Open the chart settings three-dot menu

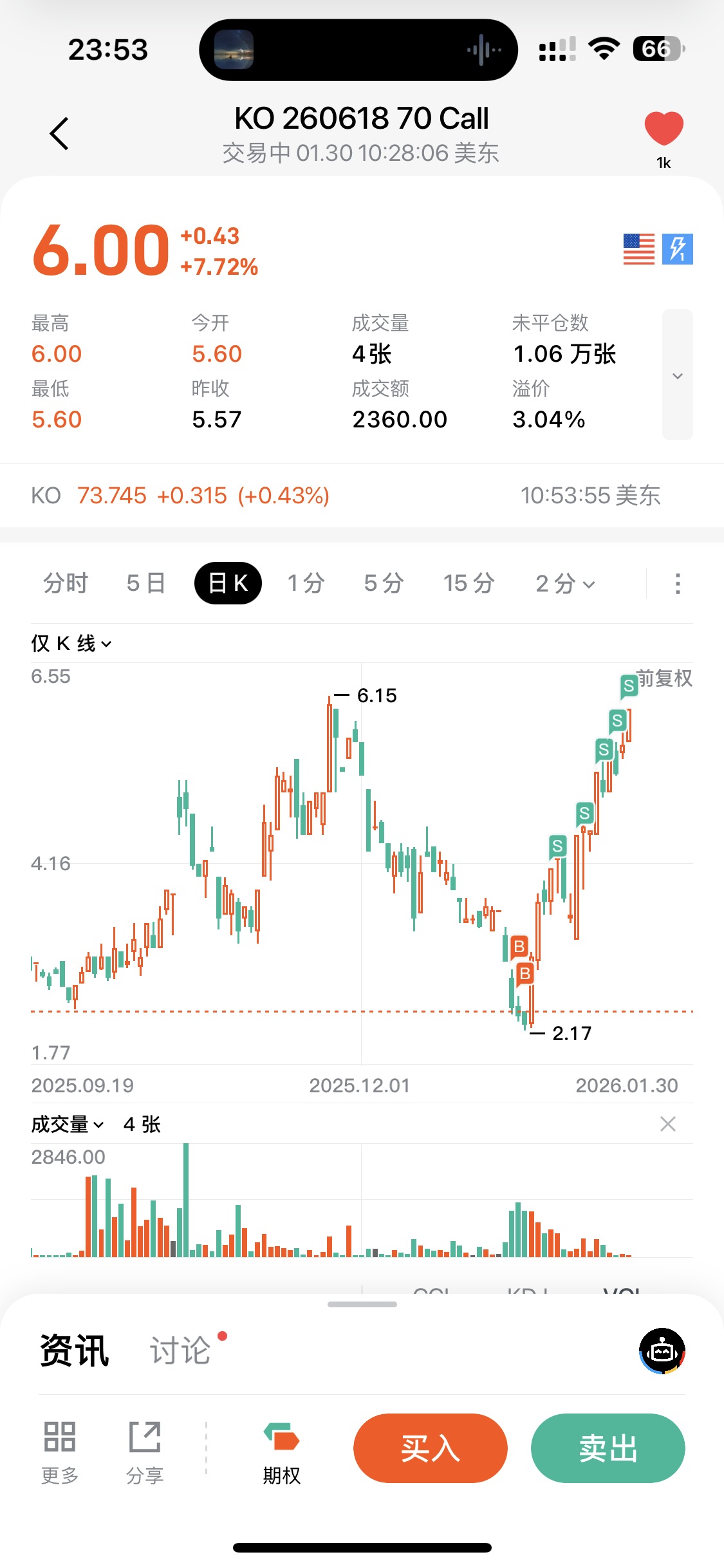coord(677,584)
